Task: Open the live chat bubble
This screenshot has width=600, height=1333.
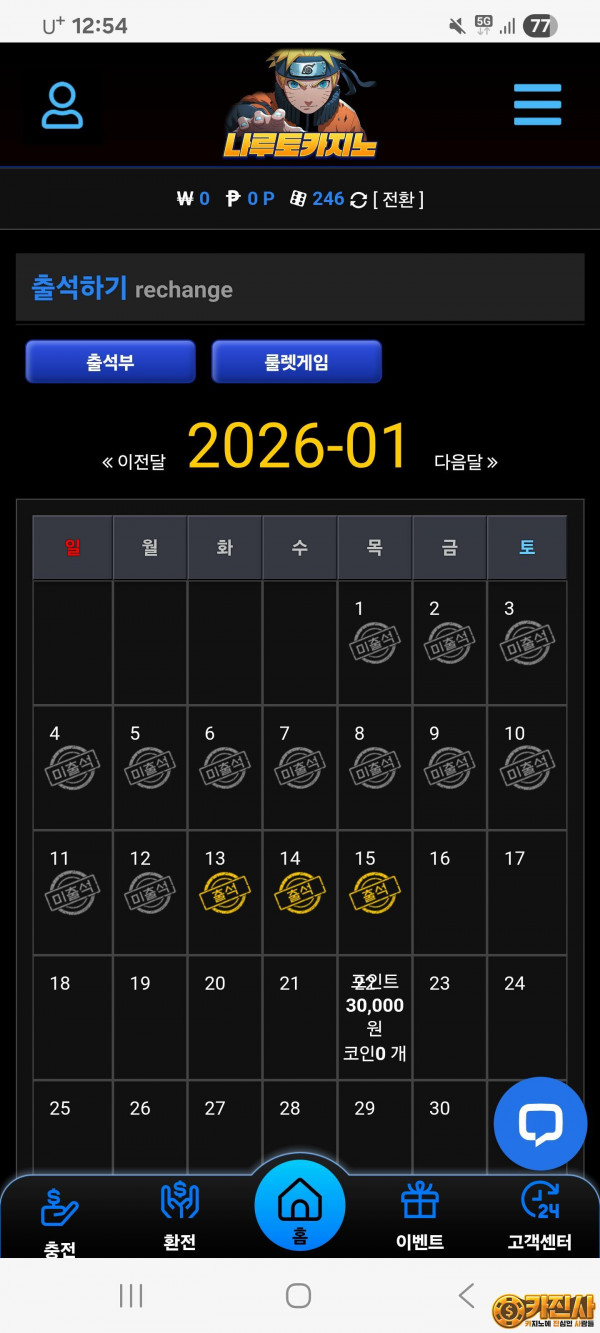Action: (540, 1123)
